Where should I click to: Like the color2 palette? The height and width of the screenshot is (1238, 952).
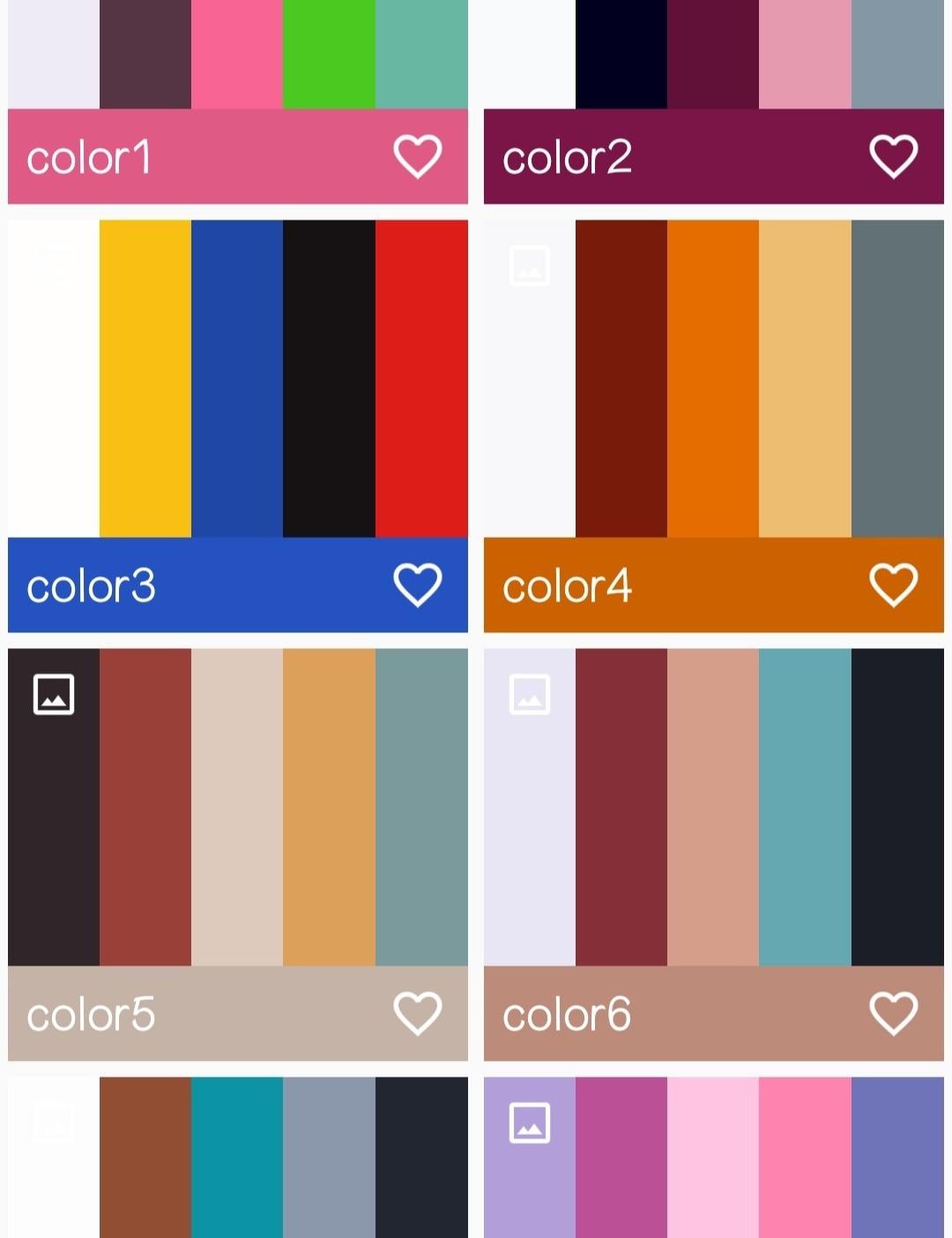(x=893, y=157)
